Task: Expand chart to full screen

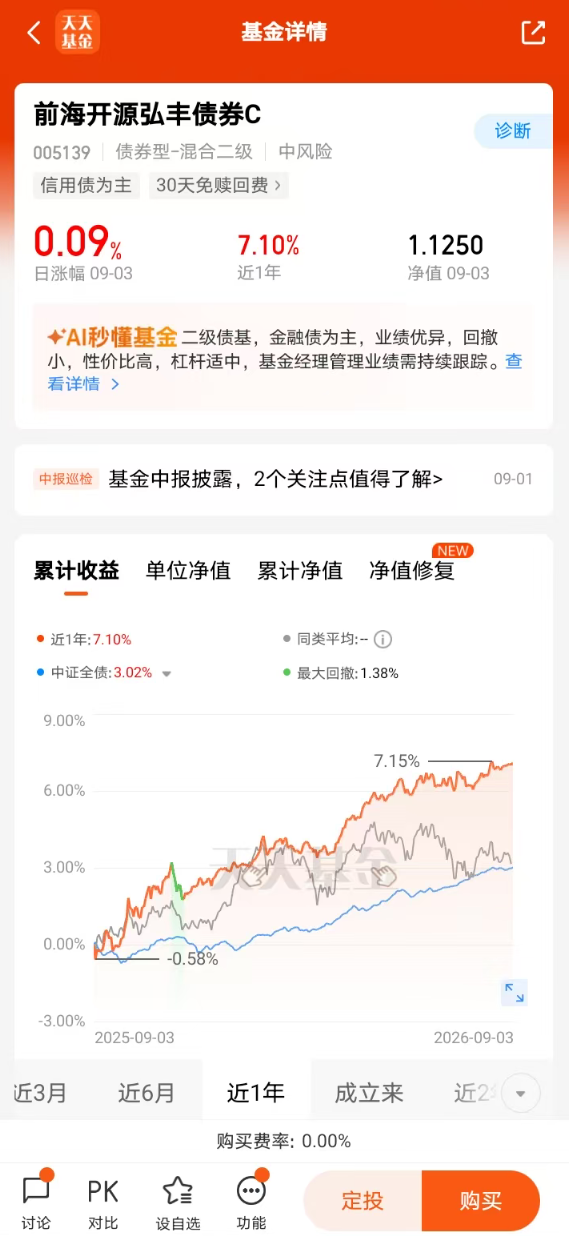Action: [514, 993]
